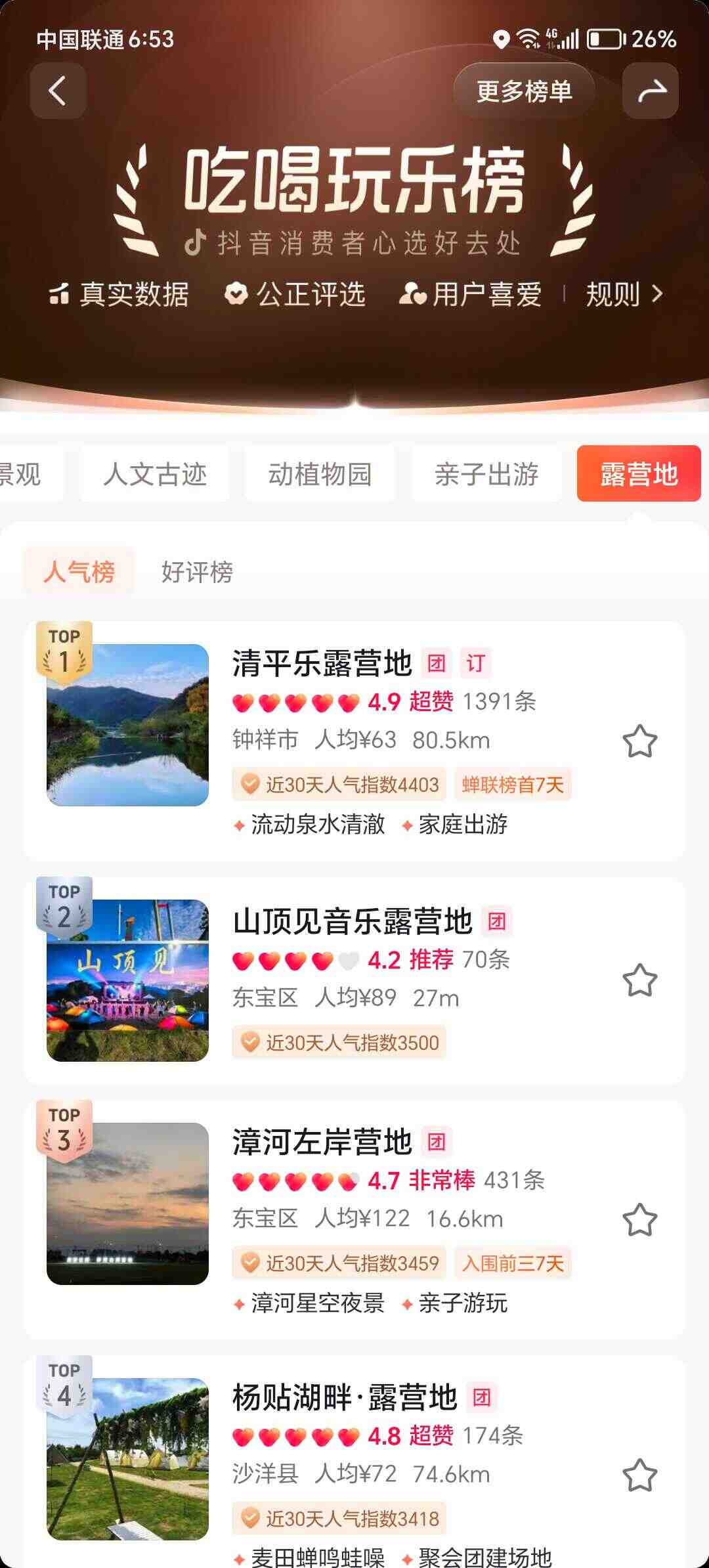Switch to the 亲子出游 category

pos(486,473)
